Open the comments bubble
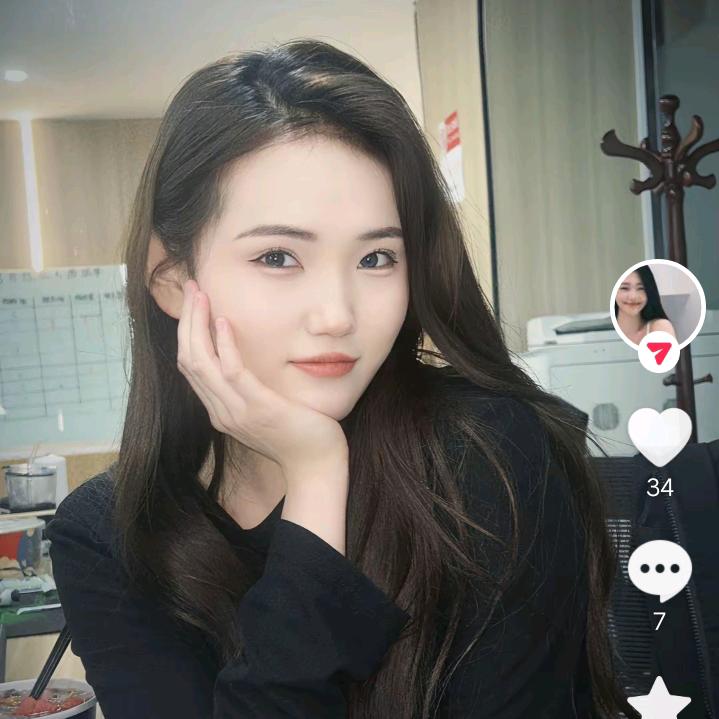The image size is (719, 719). [x=660, y=570]
